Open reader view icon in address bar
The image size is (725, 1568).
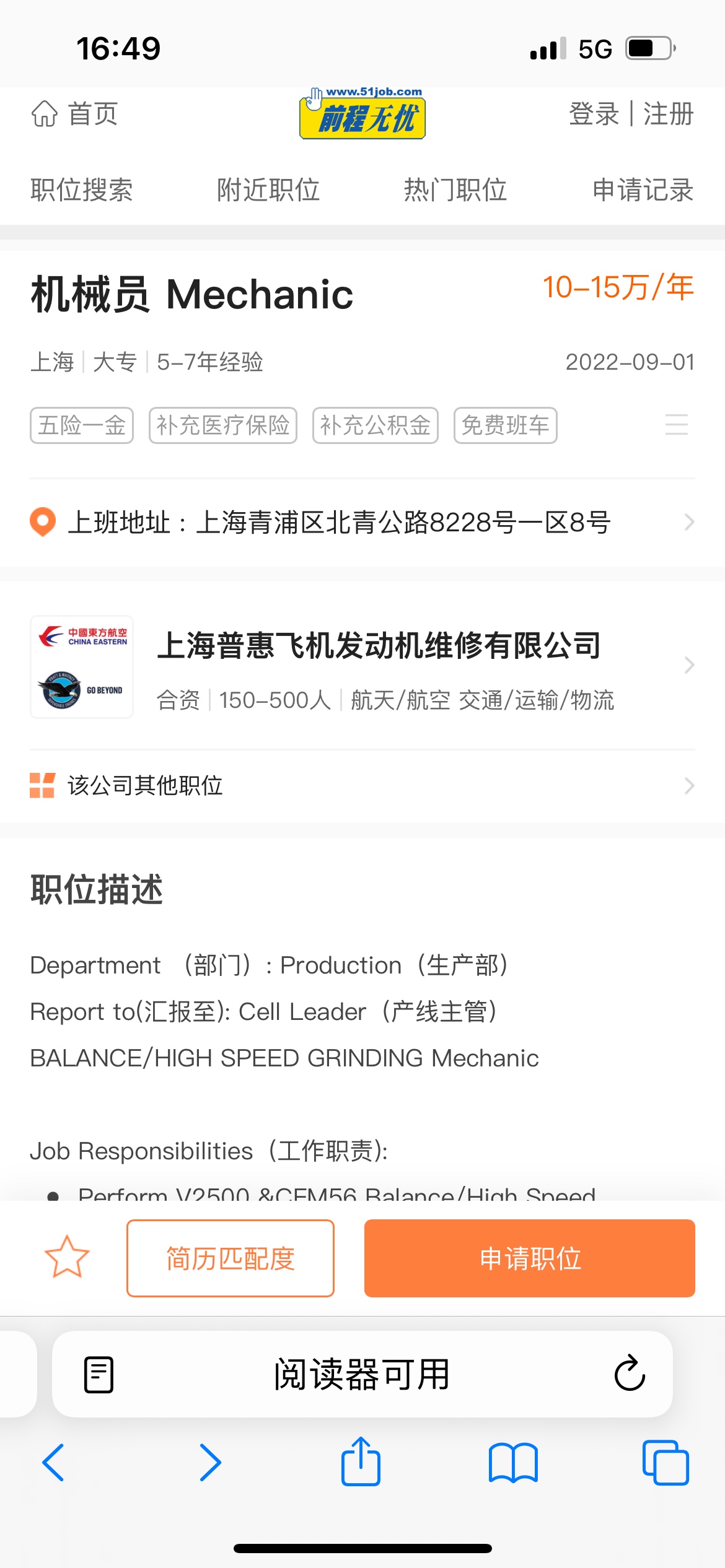(x=99, y=1374)
